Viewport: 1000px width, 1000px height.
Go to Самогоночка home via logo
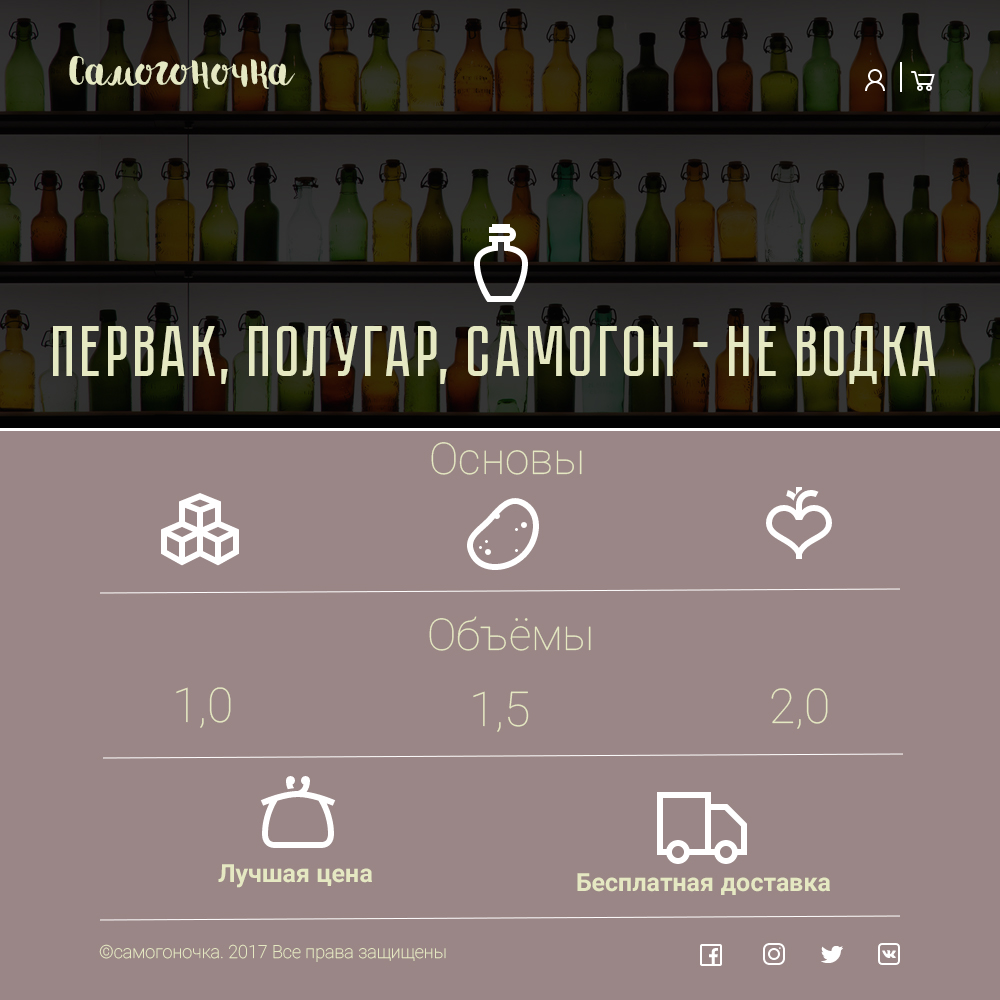[181, 73]
